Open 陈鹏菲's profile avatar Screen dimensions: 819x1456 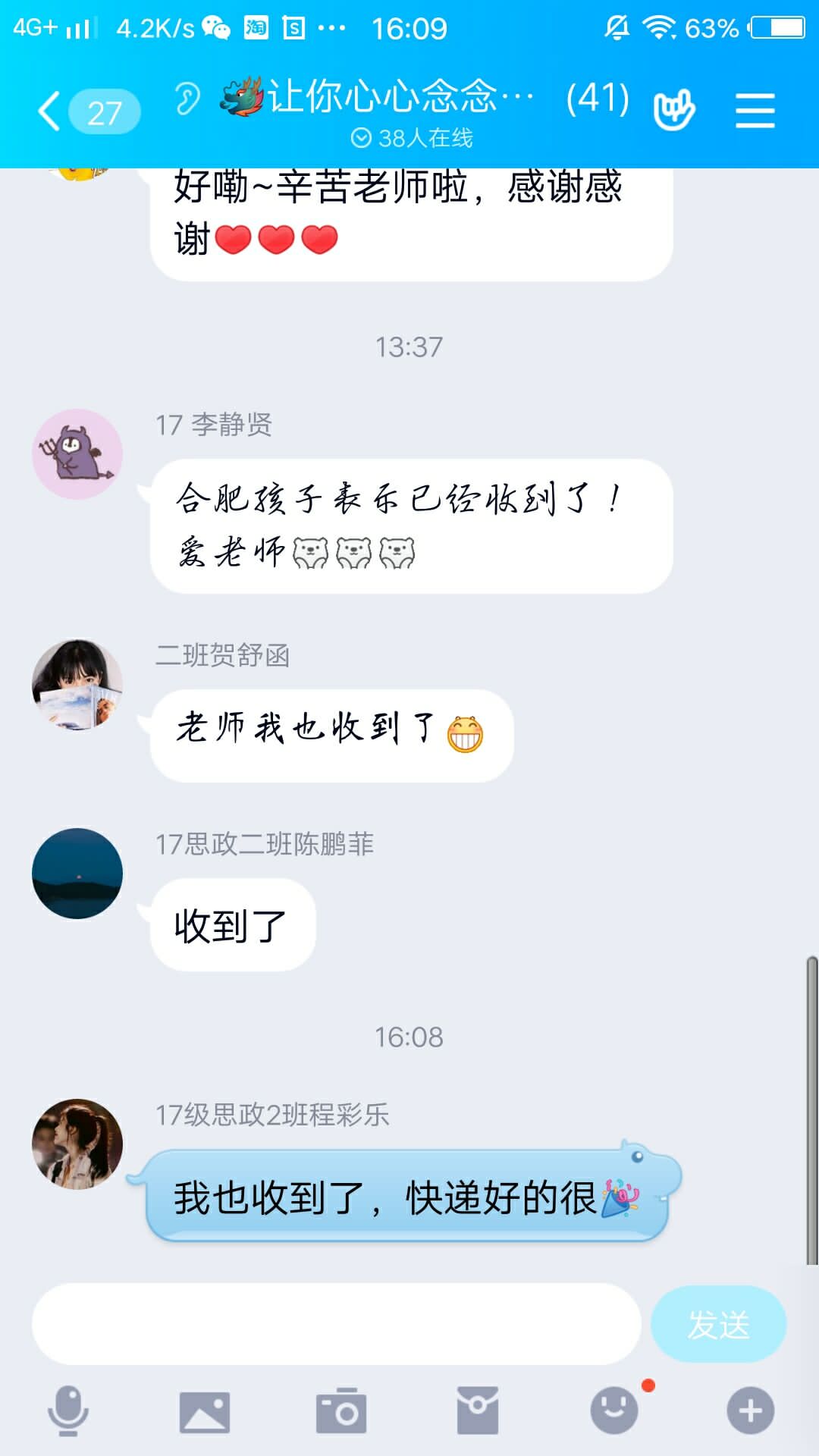[x=77, y=874]
